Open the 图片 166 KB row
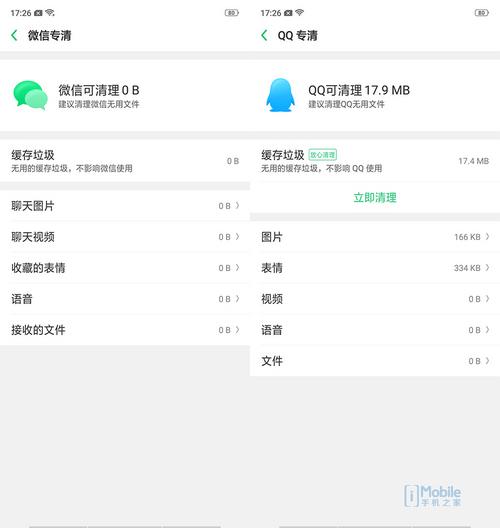The image size is (500, 528). coord(375,237)
